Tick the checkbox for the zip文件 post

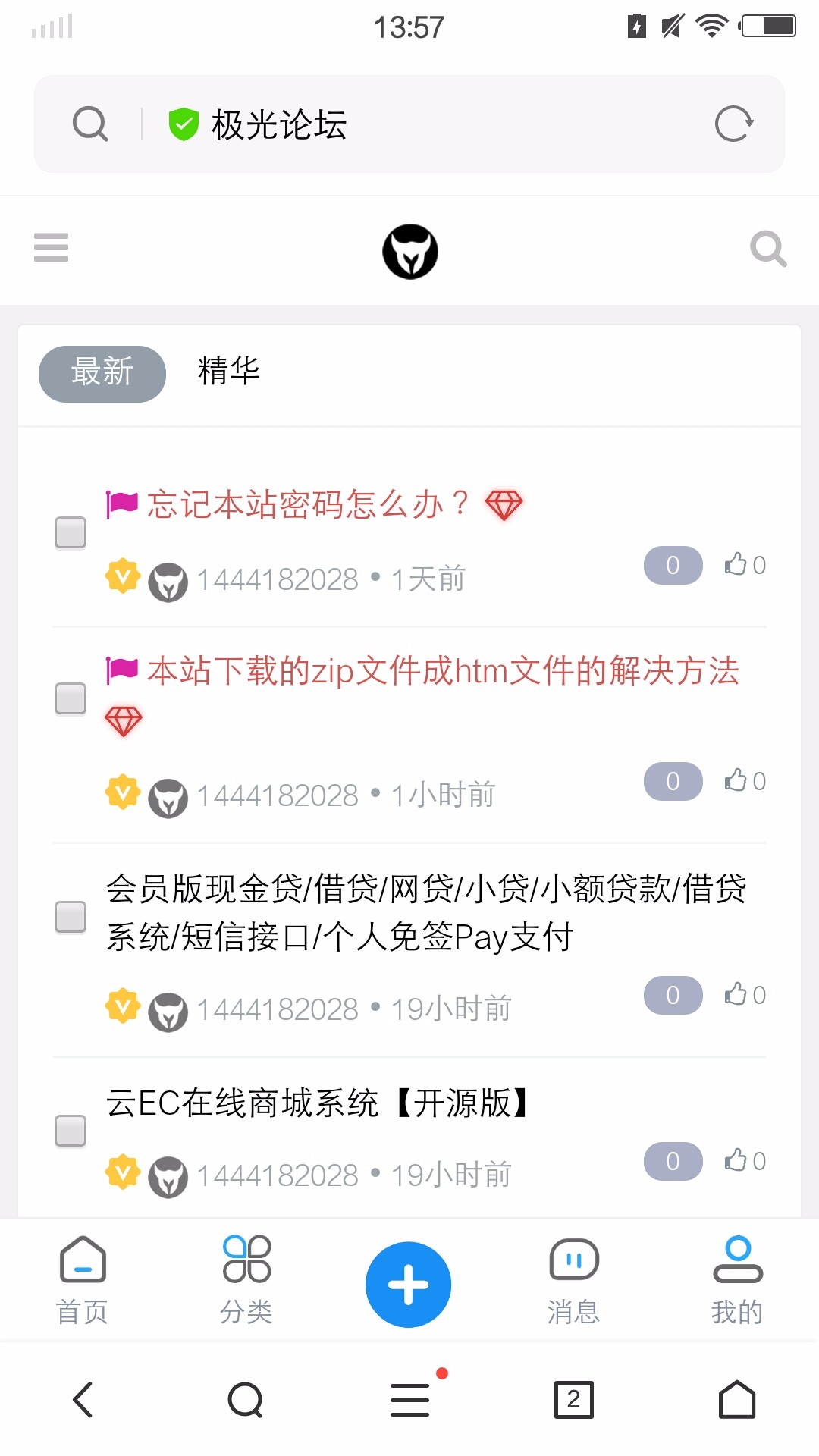pyautogui.click(x=71, y=698)
